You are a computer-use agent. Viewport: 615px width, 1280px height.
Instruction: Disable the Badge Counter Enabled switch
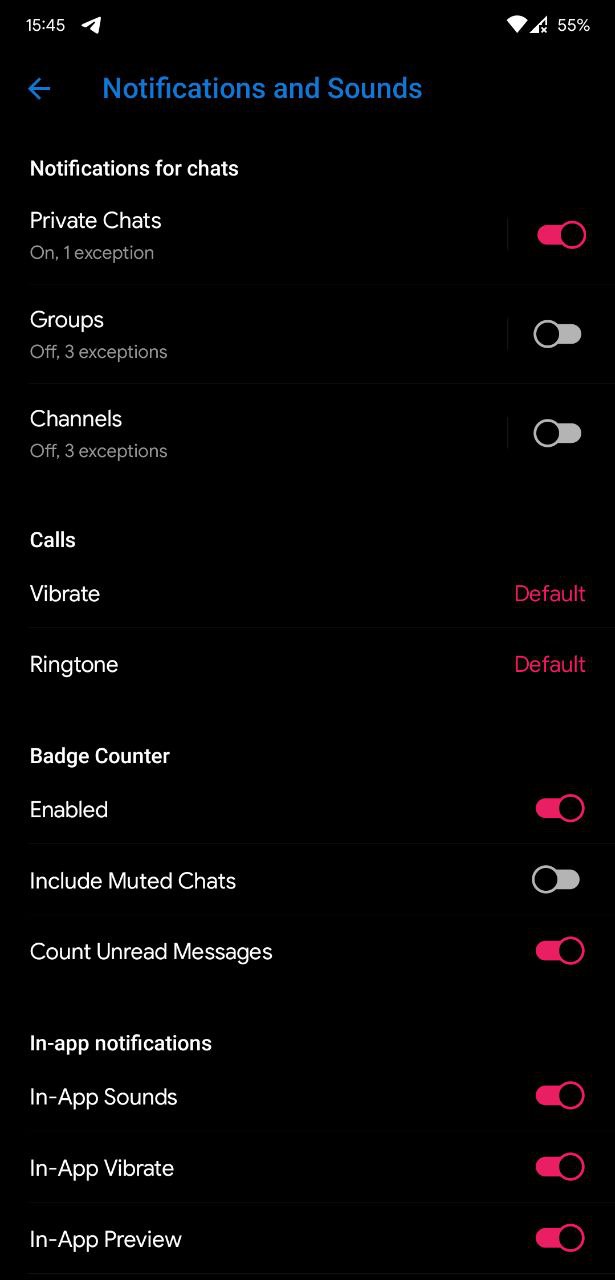(561, 808)
